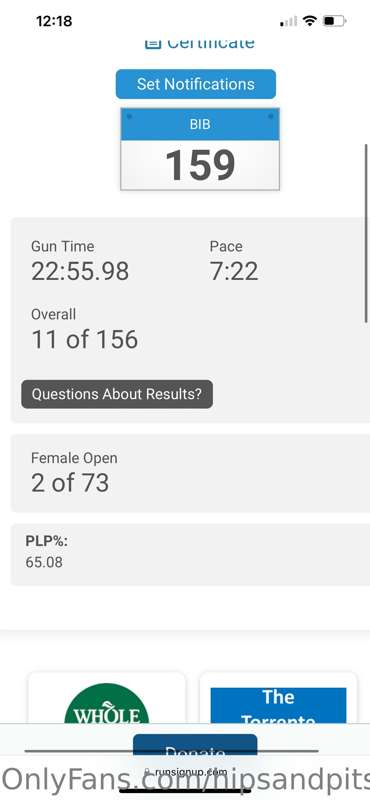Open the blue "The Torrento" sponsor card
This screenshot has width=370, height=800.
click(x=278, y=698)
